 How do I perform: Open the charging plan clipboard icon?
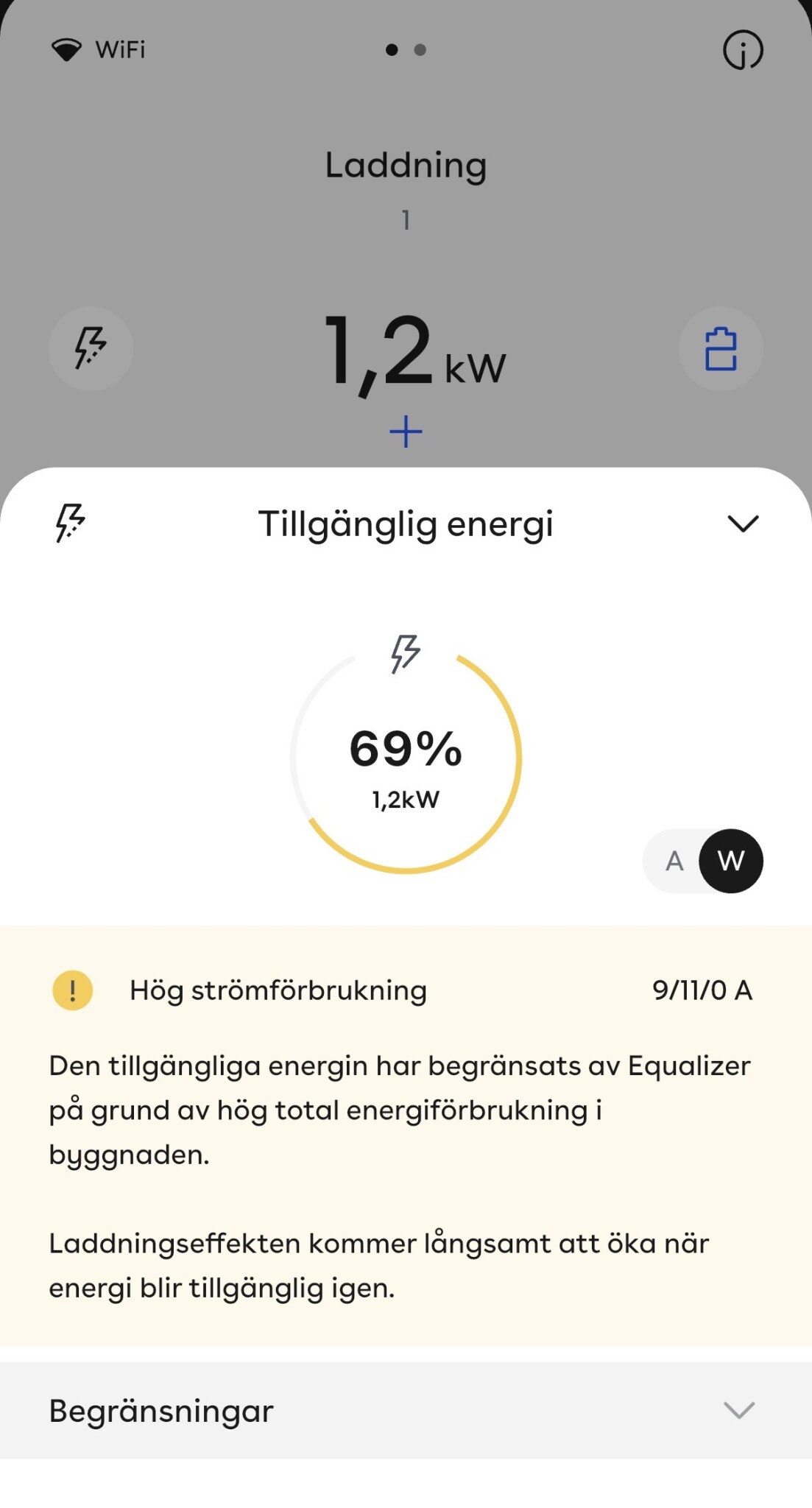pos(720,348)
